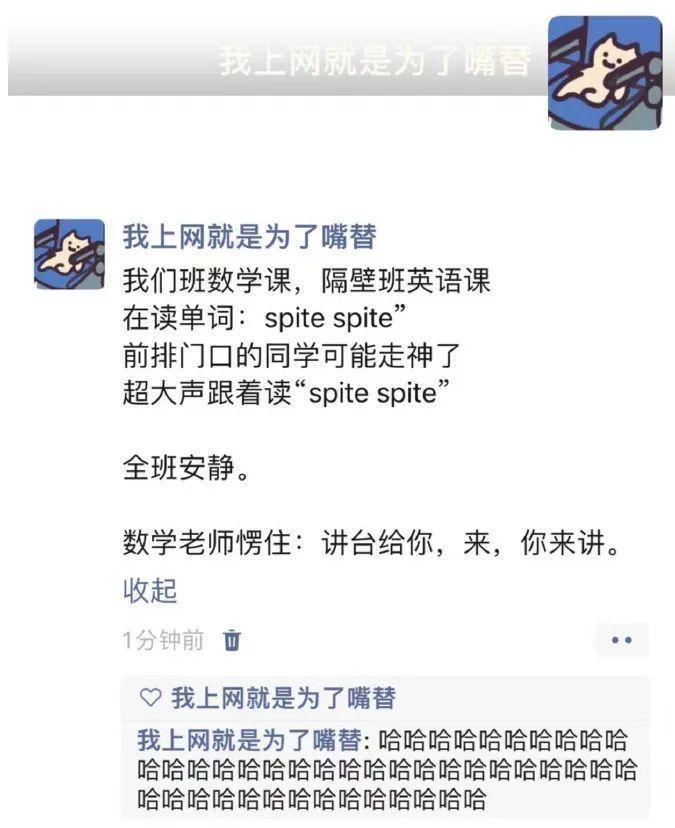Delete this Moments post via trash icon
675x828 pixels.
(232, 640)
